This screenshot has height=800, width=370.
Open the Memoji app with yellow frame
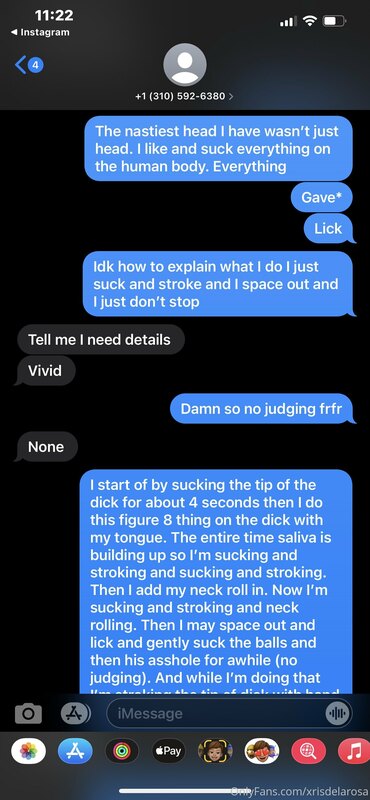coord(215,751)
